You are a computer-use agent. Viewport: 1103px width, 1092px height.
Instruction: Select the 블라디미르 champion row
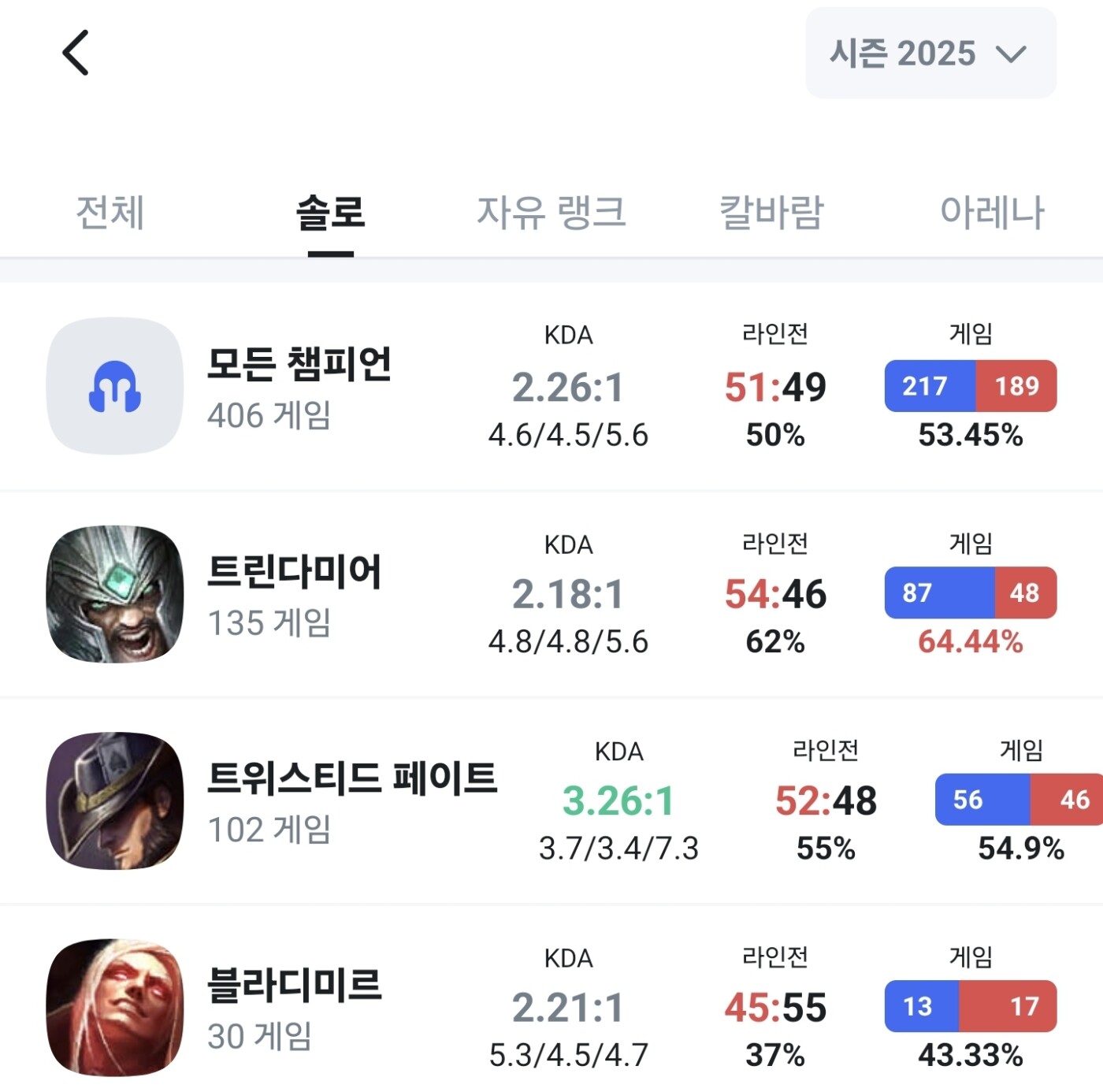(294, 1008)
